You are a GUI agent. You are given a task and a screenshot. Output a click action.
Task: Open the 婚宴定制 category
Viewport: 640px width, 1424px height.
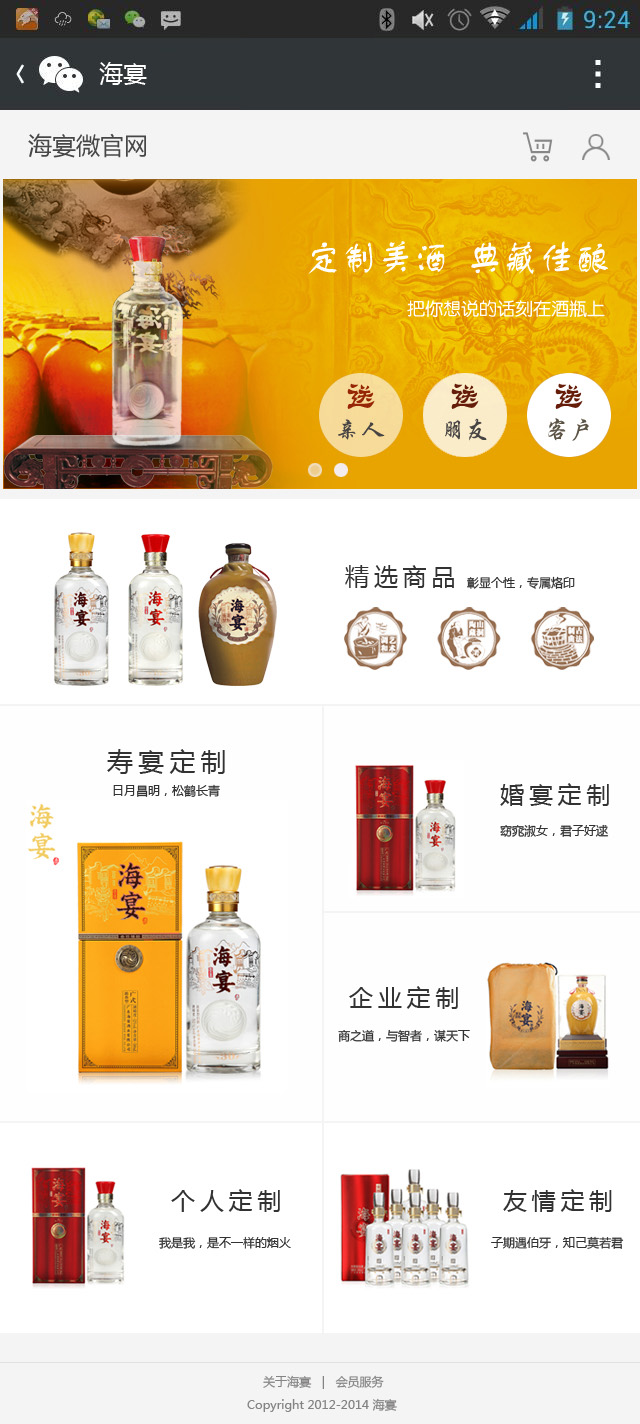(x=554, y=795)
